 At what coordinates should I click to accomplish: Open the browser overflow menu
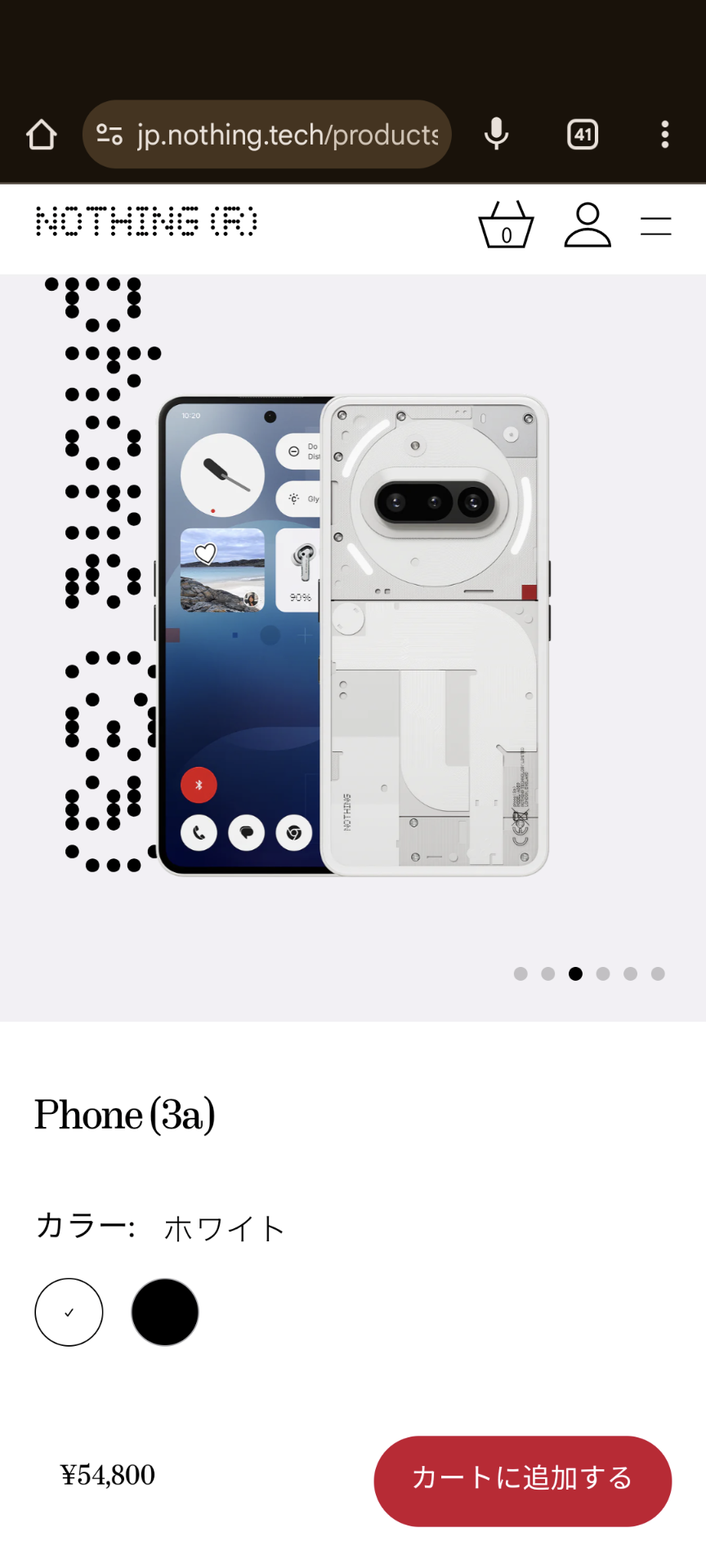(x=665, y=134)
